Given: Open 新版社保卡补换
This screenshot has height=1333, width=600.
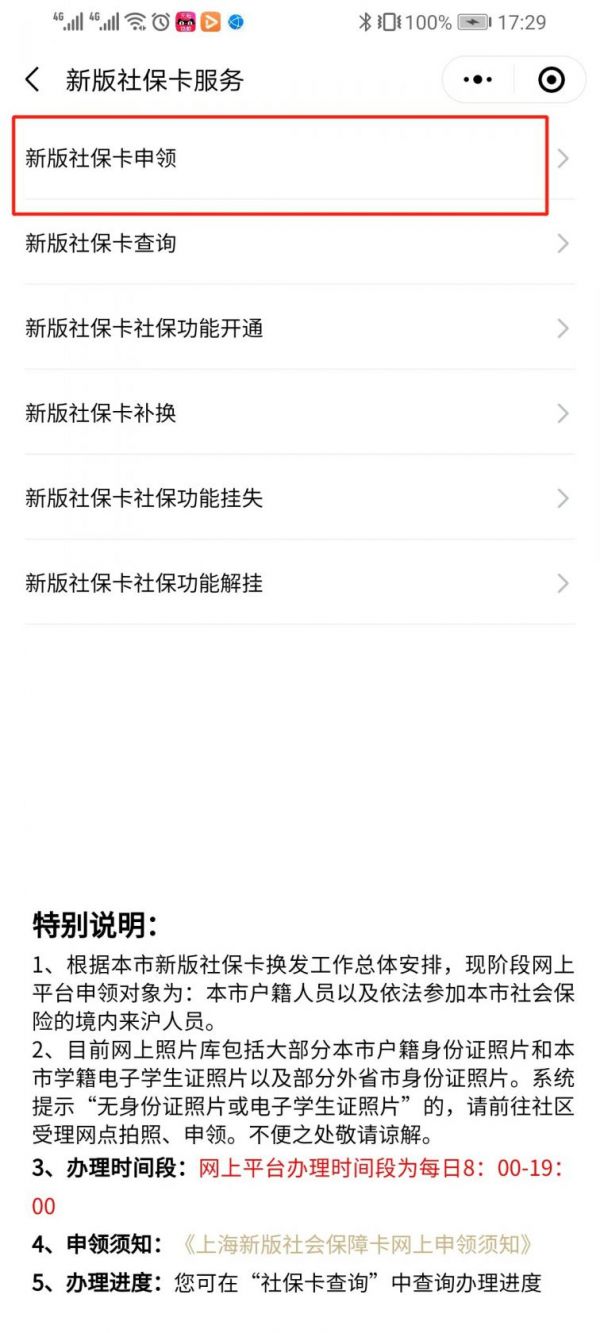Looking at the screenshot, I should tap(300, 413).
